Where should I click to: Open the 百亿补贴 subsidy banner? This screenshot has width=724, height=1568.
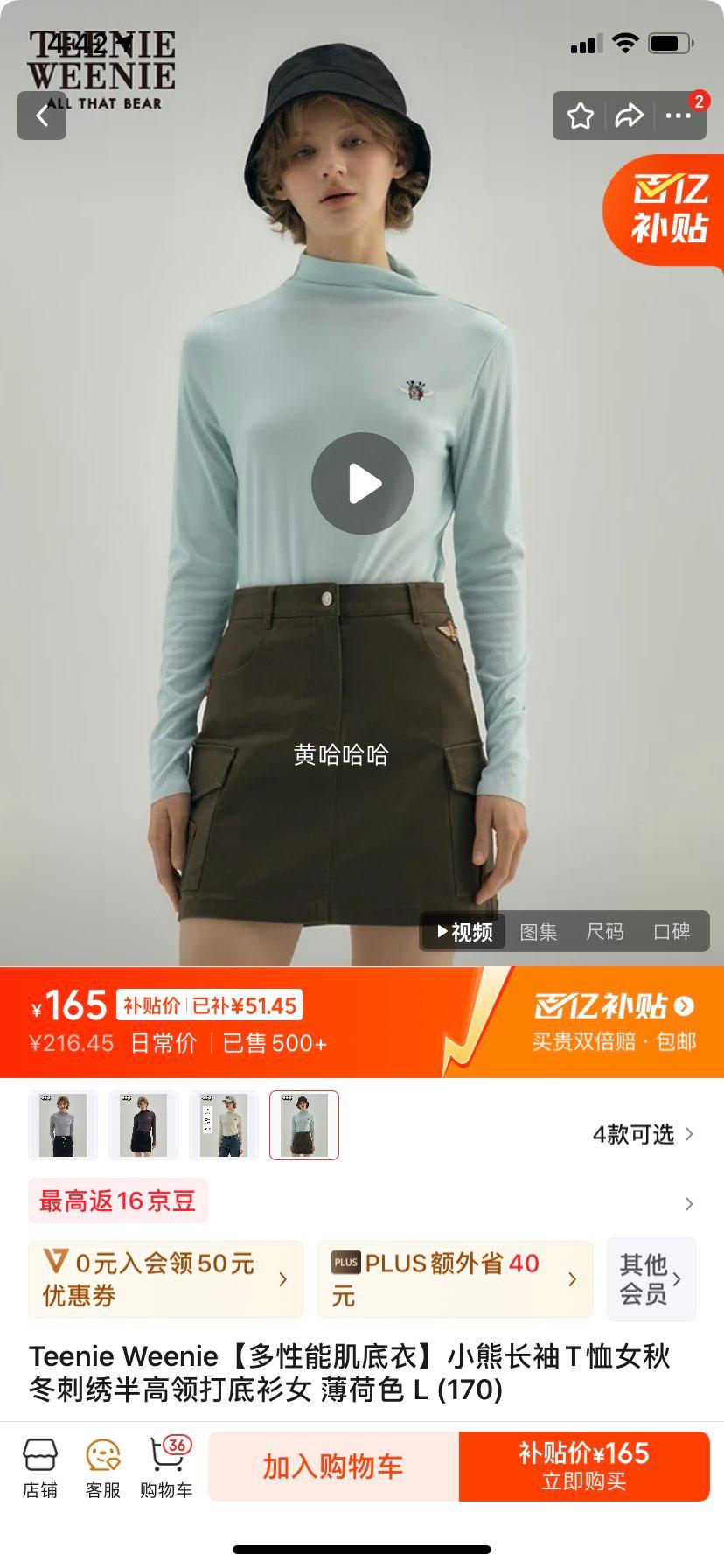click(x=615, y=1021)
